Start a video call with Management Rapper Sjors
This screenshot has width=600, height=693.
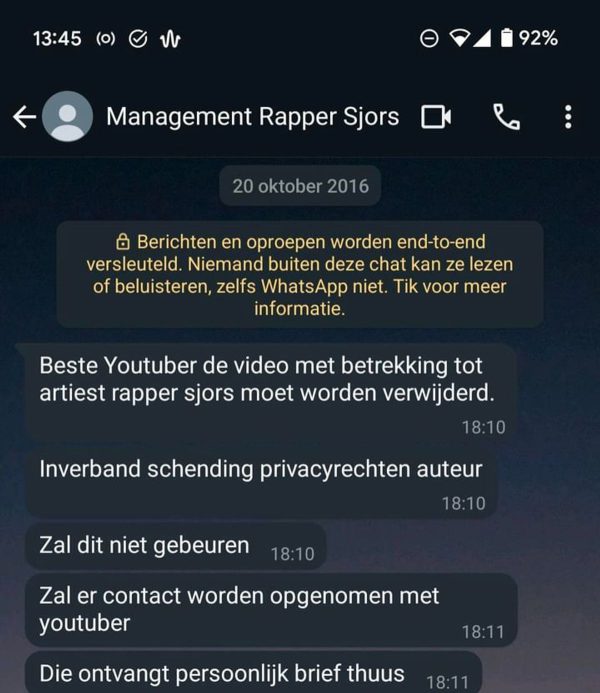[x=436, y=117]
